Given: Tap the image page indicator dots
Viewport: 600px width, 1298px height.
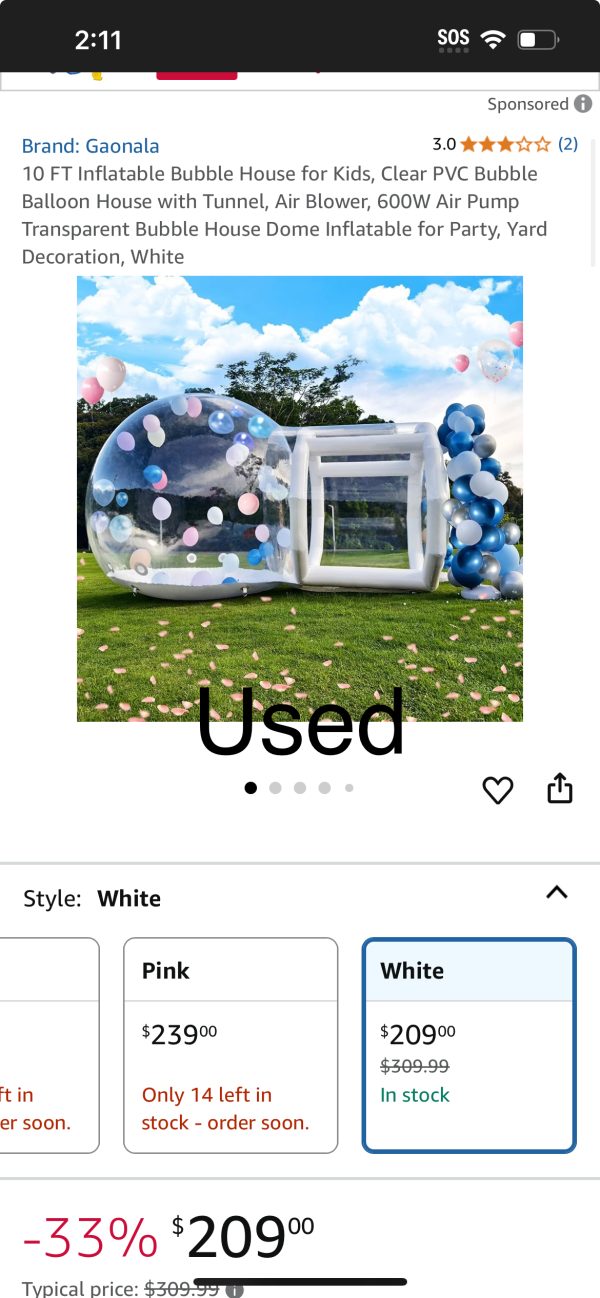Looking at the screenshot, I should click(x=299, y=788).
